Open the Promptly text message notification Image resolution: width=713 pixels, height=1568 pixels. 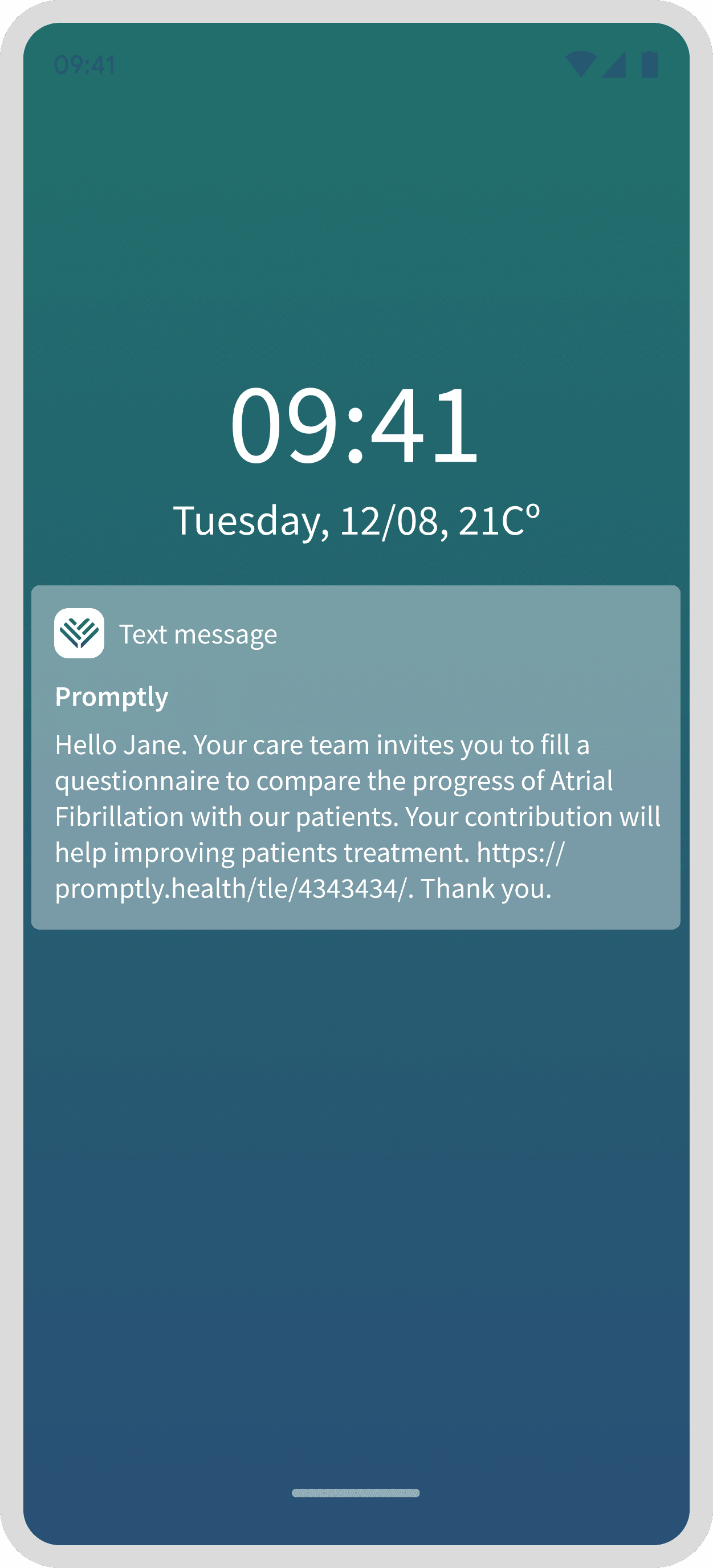click(356, 756)
